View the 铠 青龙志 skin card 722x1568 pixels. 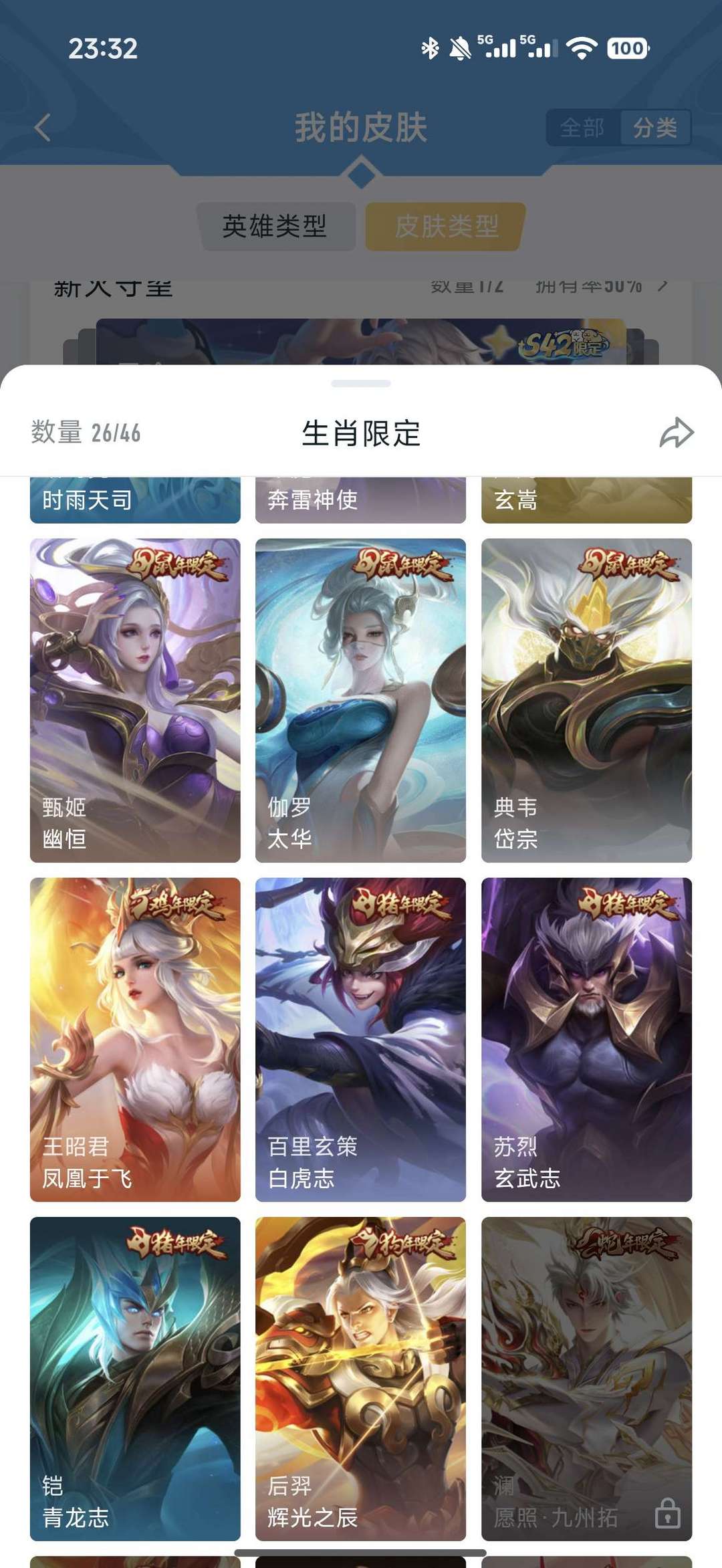tap(135, 1379)
